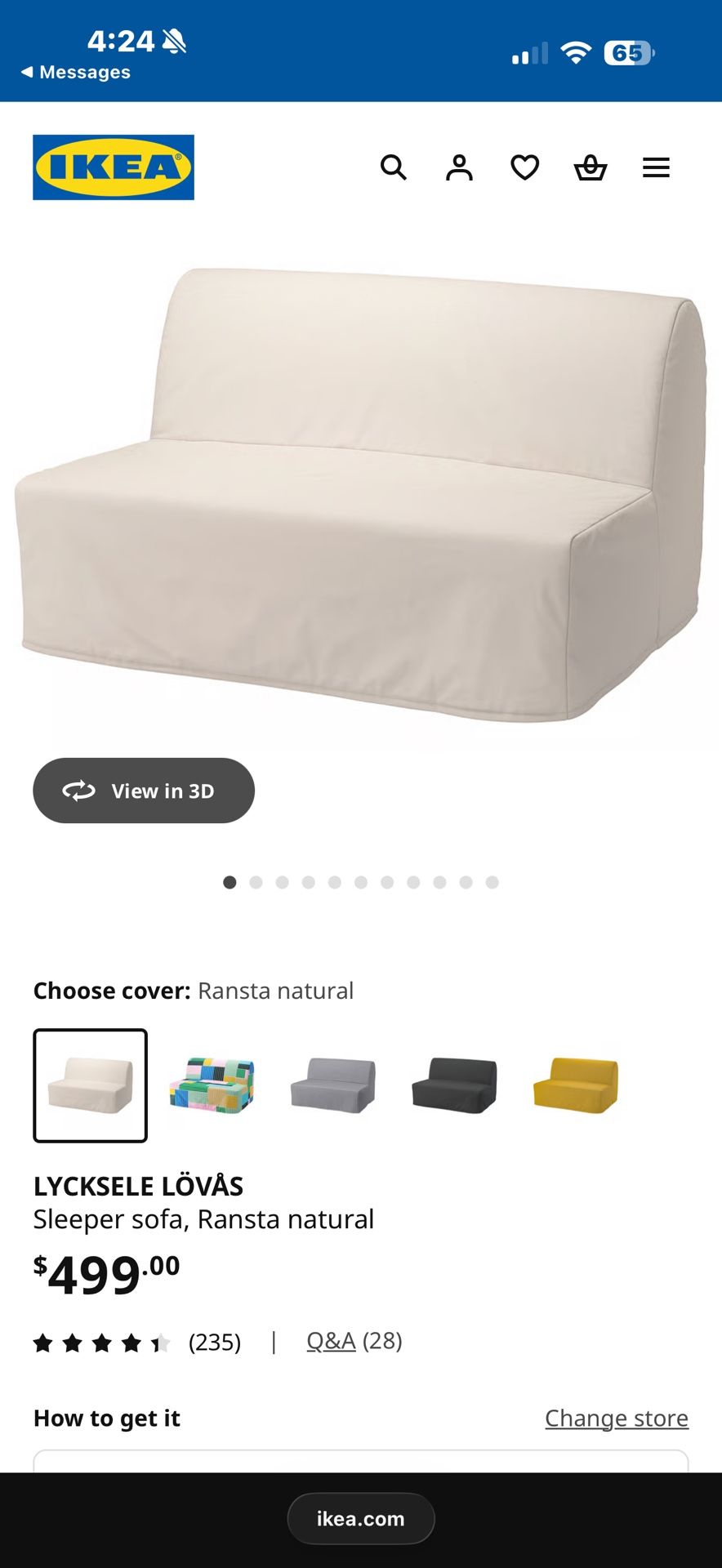This screenshot has width=722, height=1568.
Task: Open the shopping cart icon
Action: pos(591,167)
